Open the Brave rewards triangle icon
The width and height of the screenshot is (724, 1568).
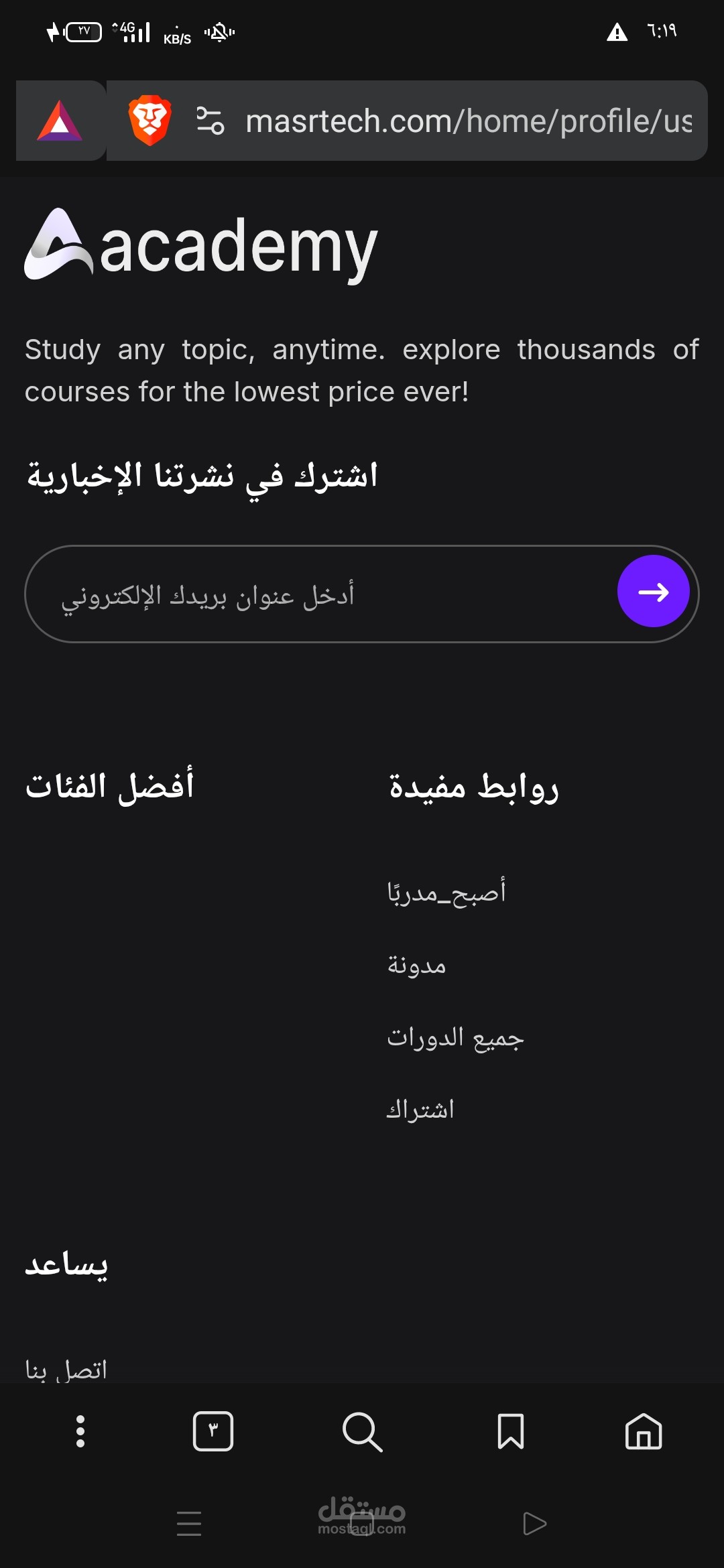60,121
